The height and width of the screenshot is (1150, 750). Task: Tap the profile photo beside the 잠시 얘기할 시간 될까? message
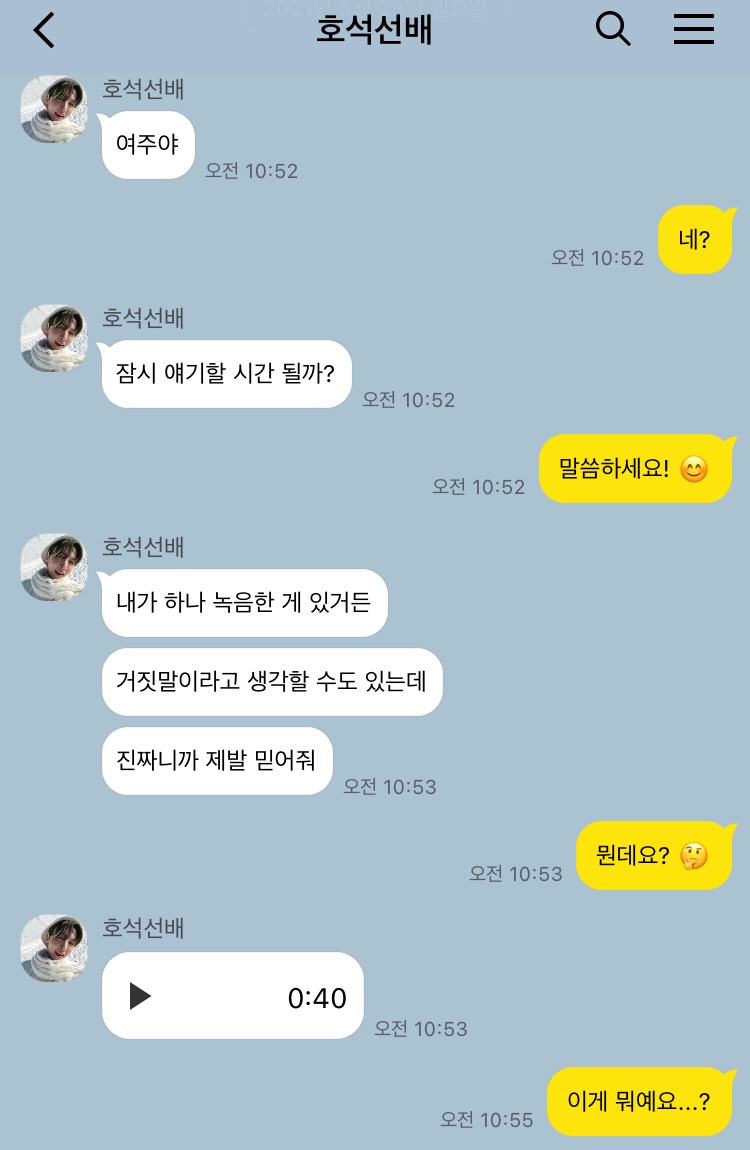coord(54,338)
